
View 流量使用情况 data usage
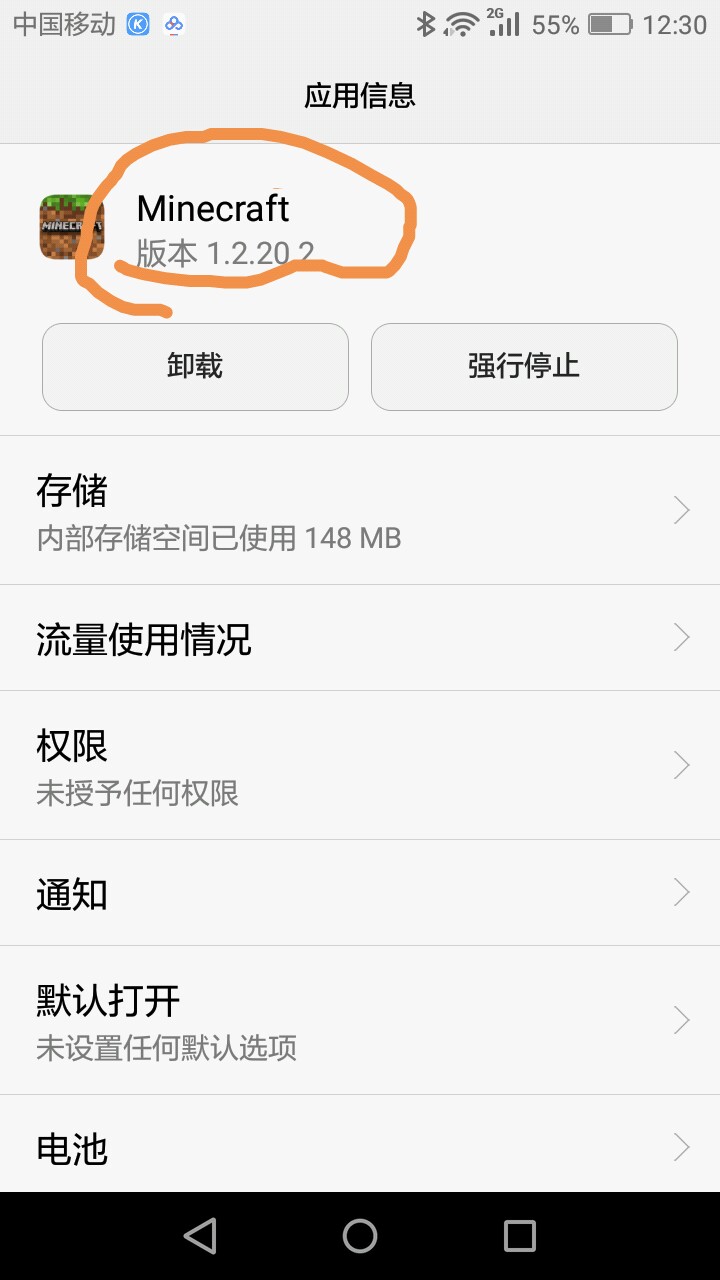pyautogui.click(x=360, y=638)
